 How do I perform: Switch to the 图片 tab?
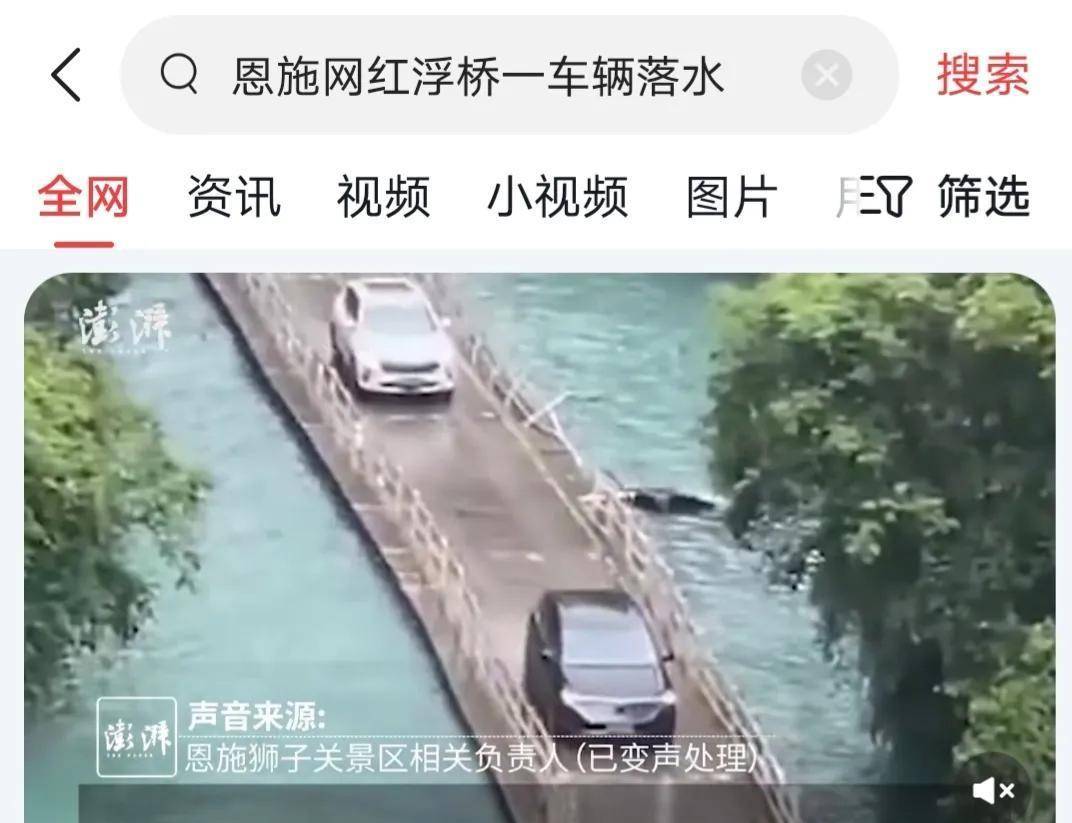731,196
